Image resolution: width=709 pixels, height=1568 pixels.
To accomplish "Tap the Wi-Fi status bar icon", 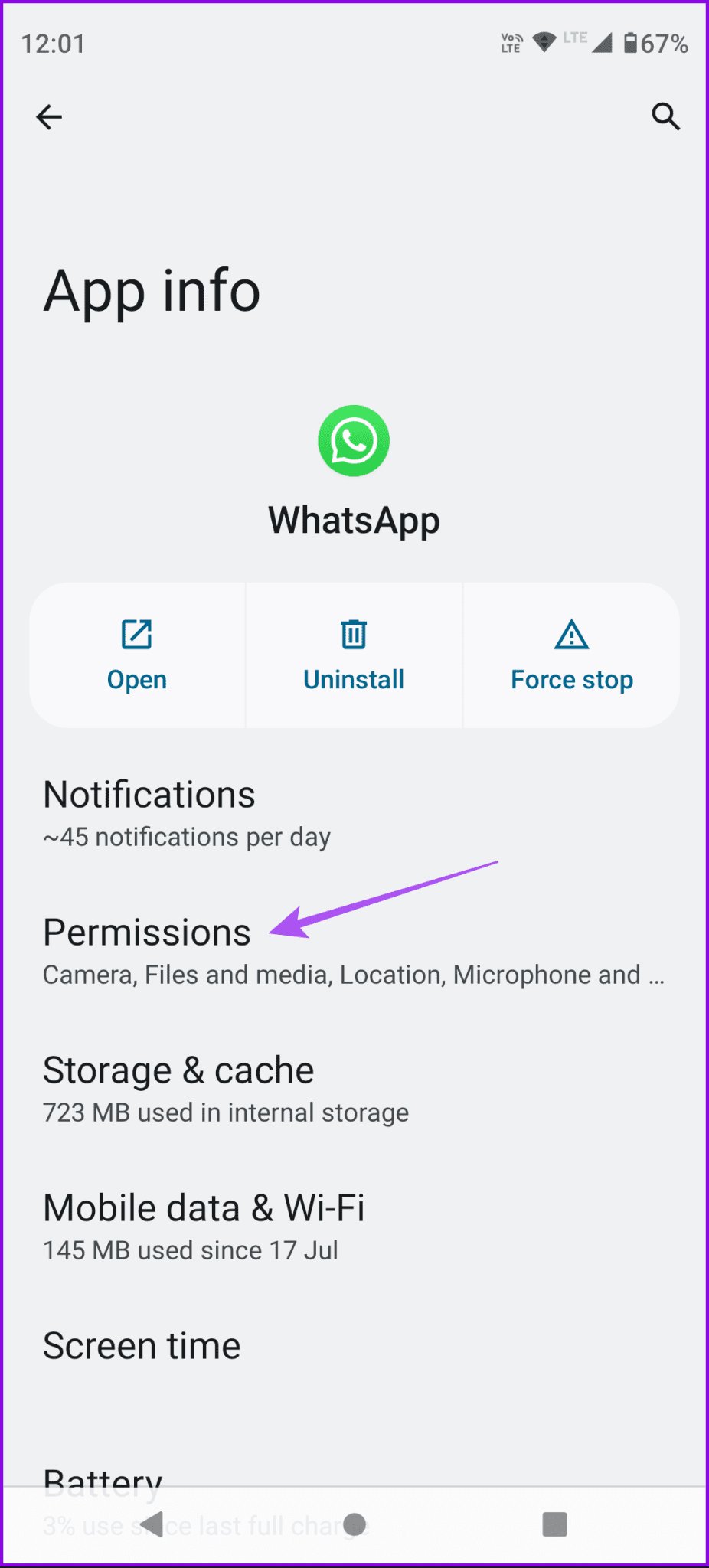I will (544, 44).
